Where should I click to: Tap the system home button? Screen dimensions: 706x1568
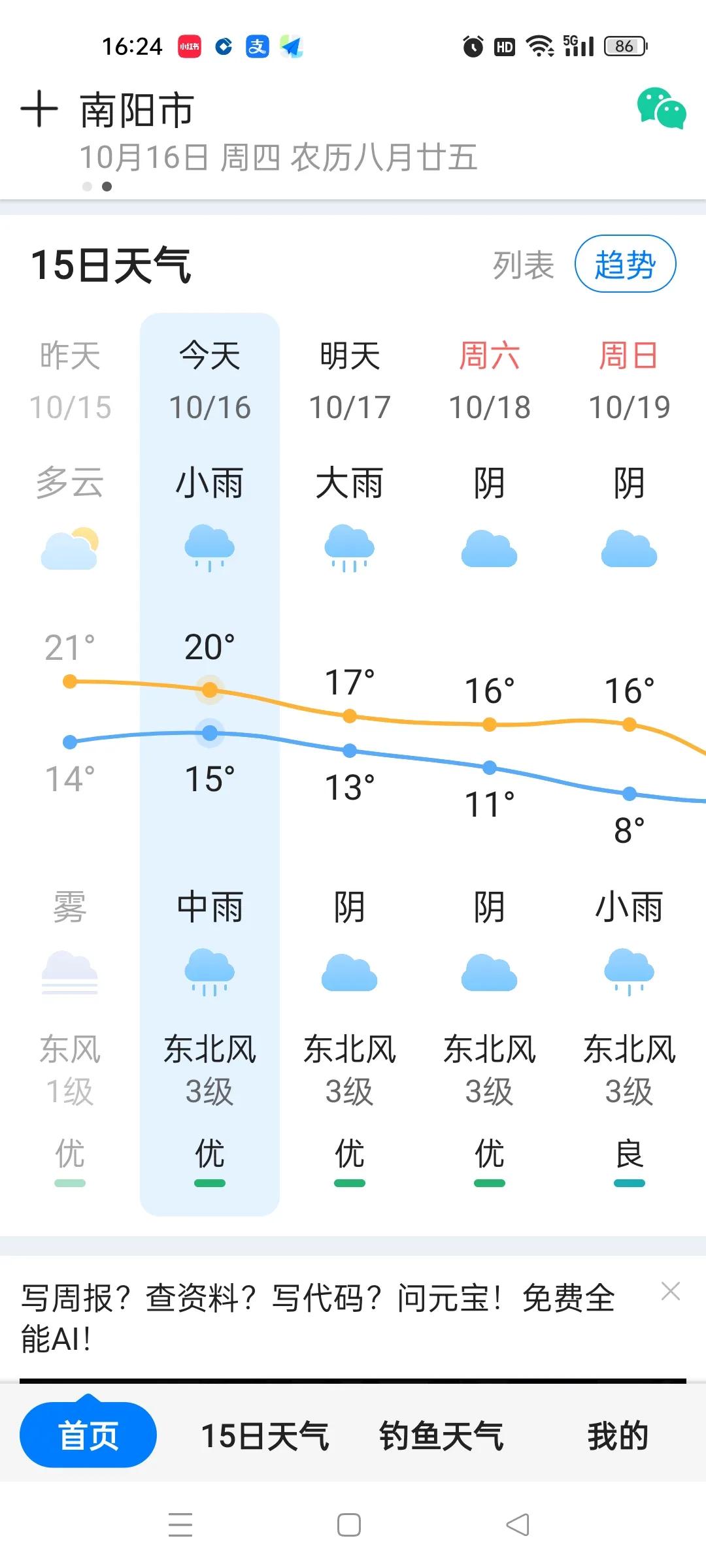(x=349, y=1524)
